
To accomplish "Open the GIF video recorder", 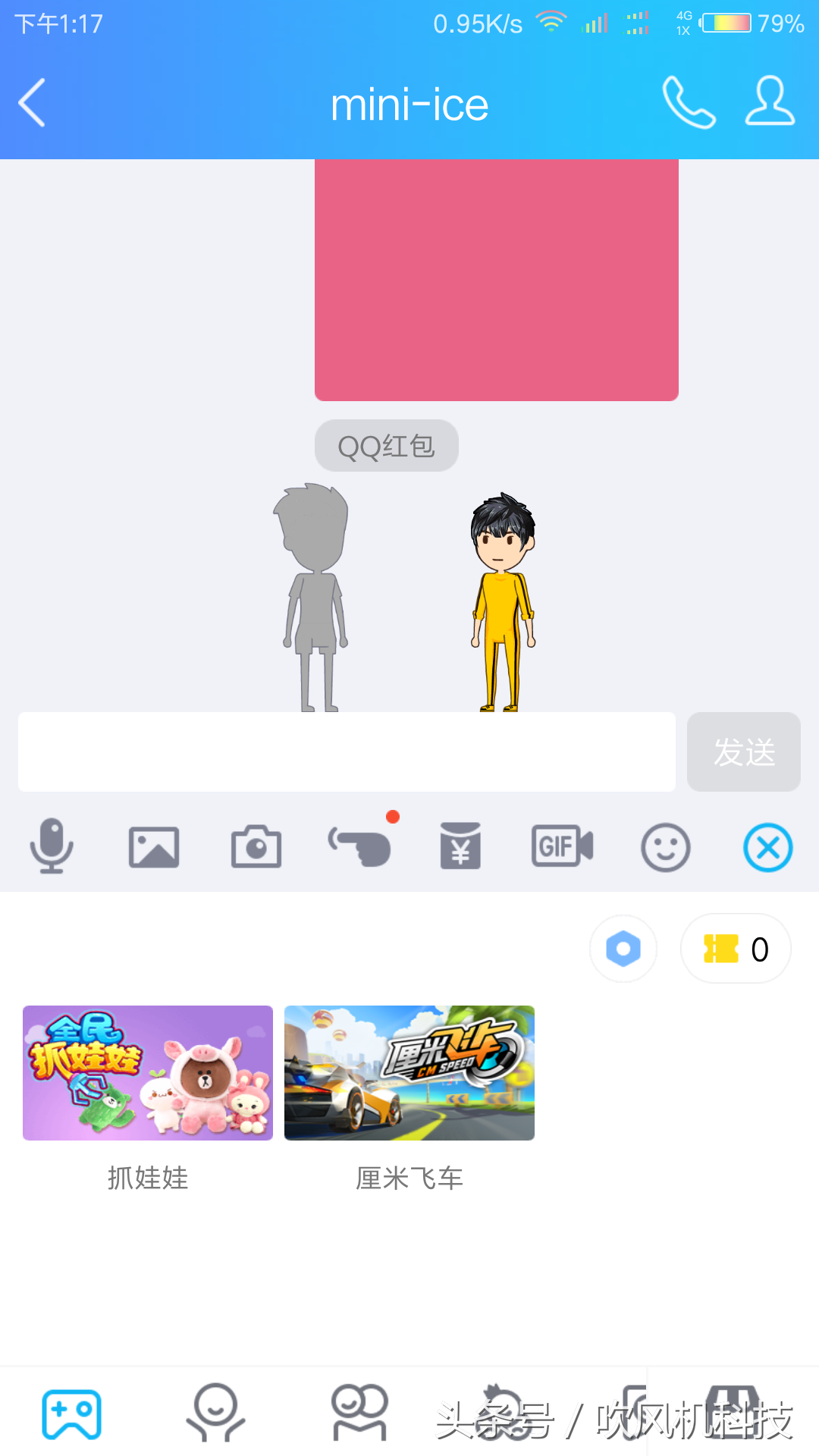I will pos(562,846).
